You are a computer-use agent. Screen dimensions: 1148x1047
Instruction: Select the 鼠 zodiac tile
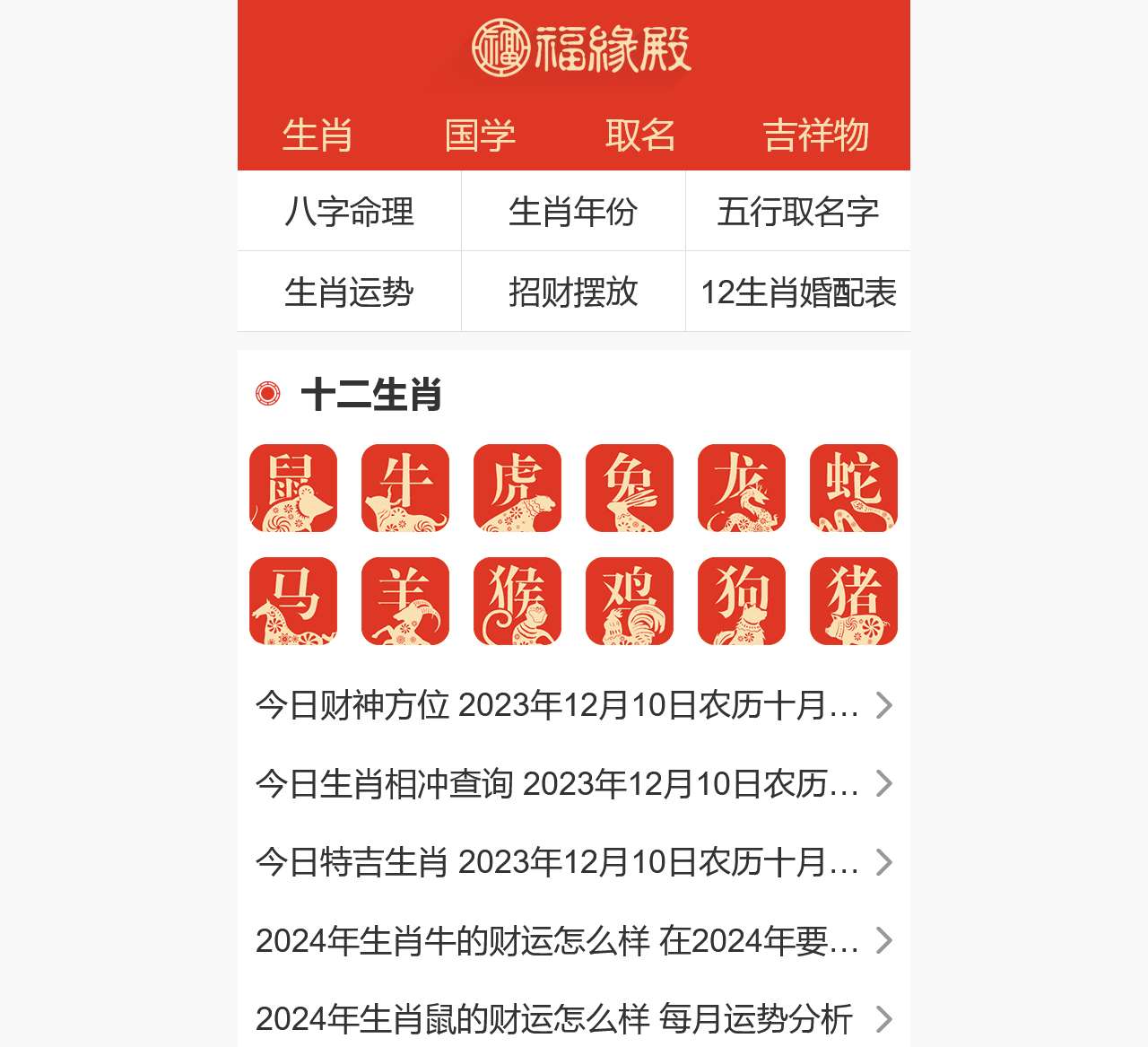click(x=293, y=488)
